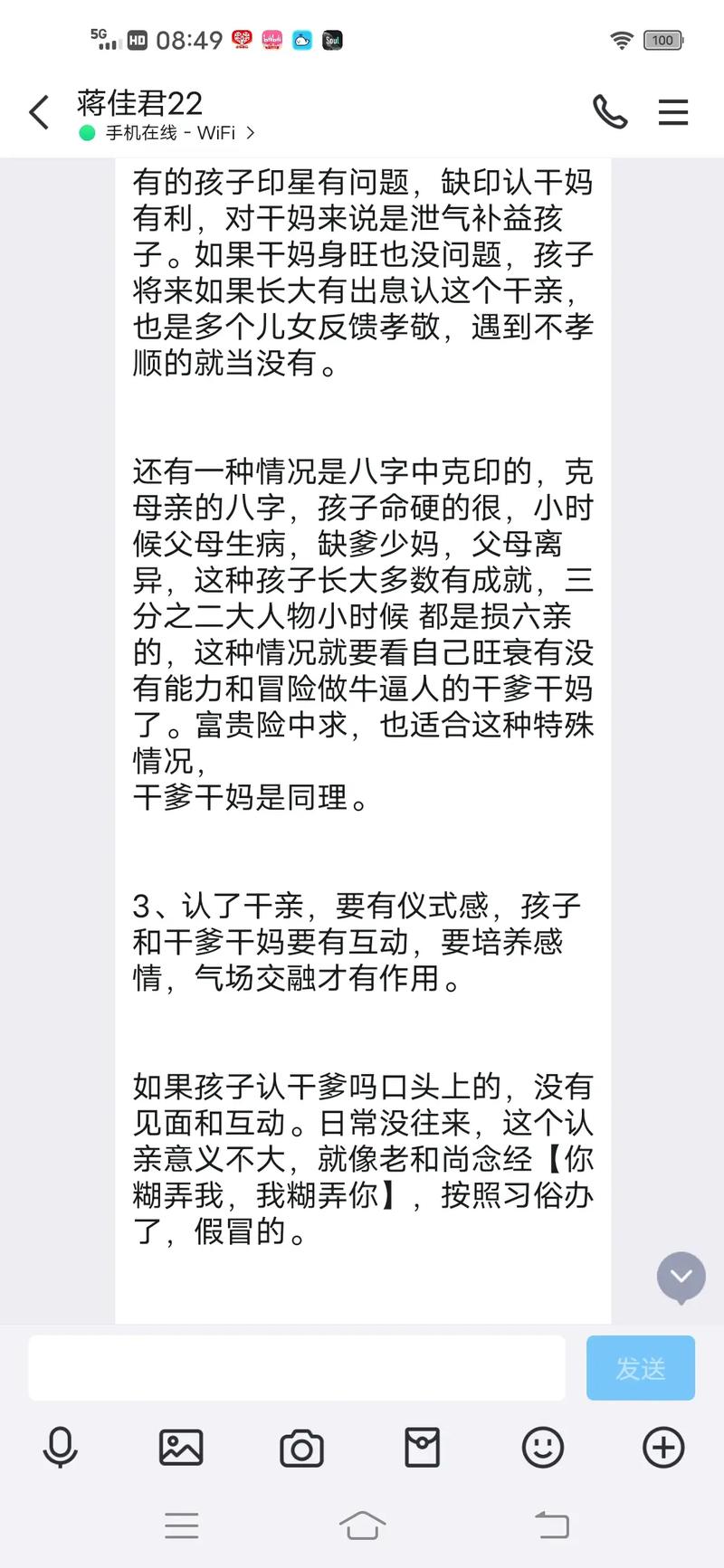Focus the message input box

[x=297, y=1367]
